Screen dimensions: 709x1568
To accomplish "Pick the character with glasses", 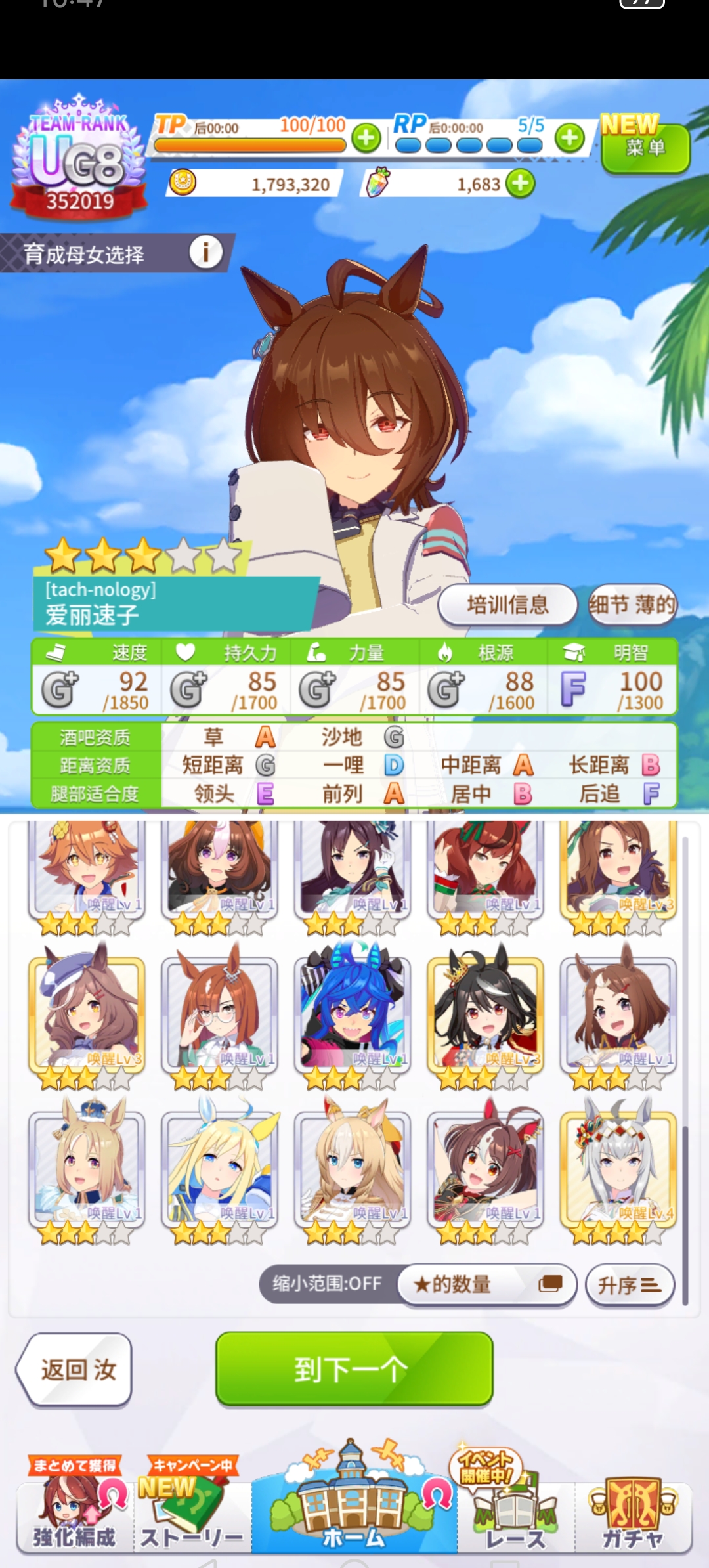I will coord(219,1014).
